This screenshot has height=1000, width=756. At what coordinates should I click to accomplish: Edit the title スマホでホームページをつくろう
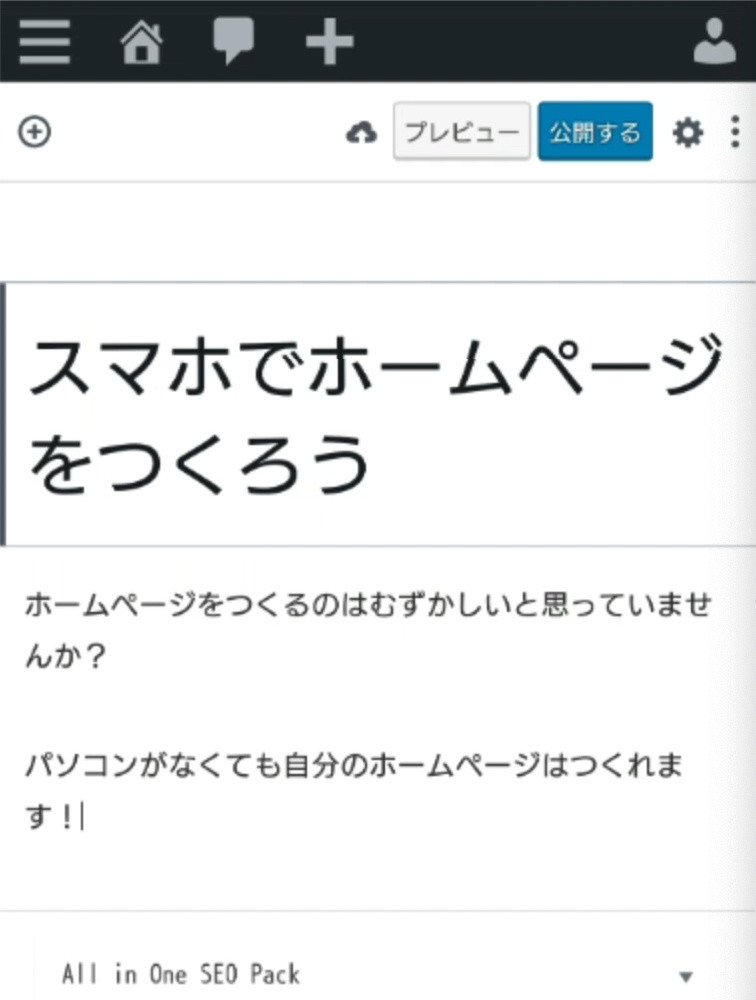click(x=375, y=415)
